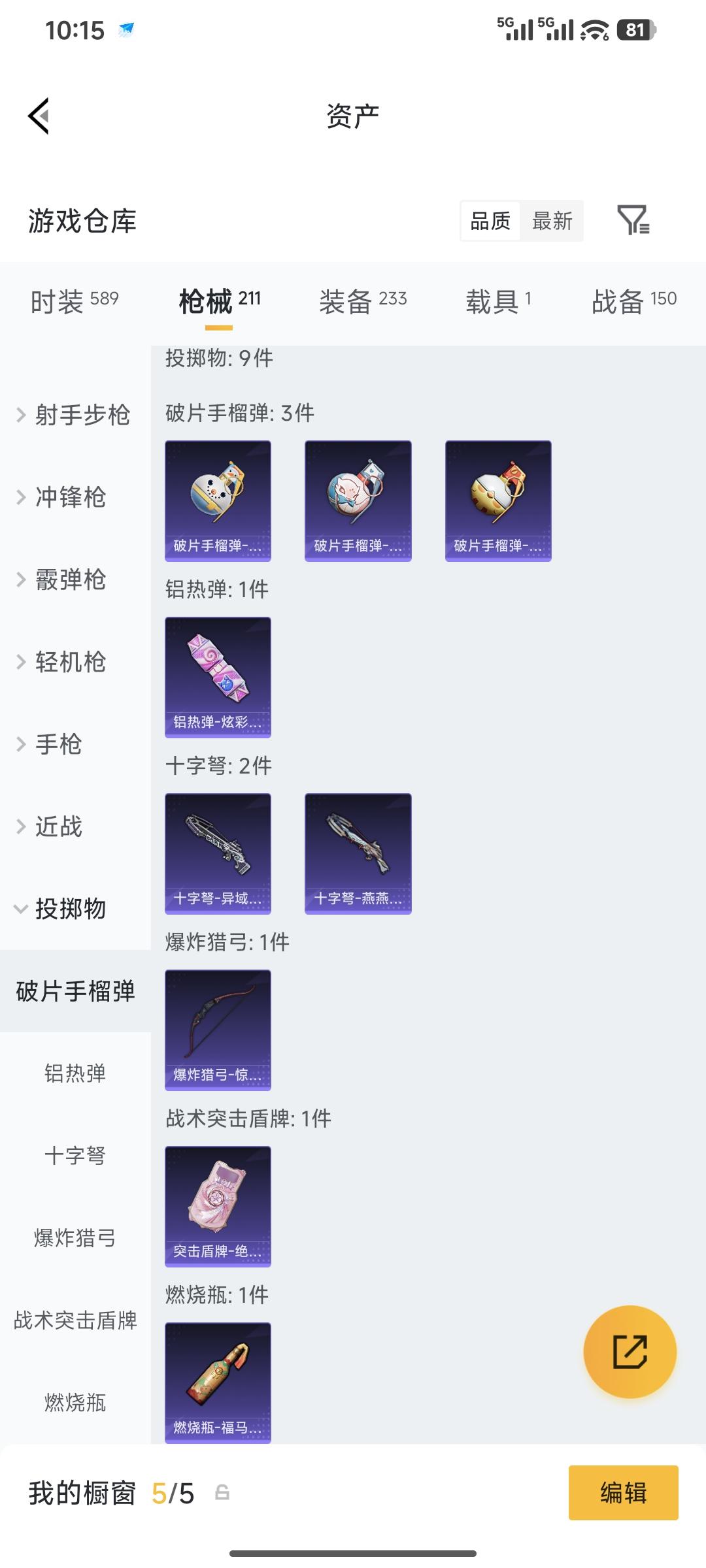Sort the warehouse by 品质
The height and width of the screenshot is (1568, 706).
490,221
